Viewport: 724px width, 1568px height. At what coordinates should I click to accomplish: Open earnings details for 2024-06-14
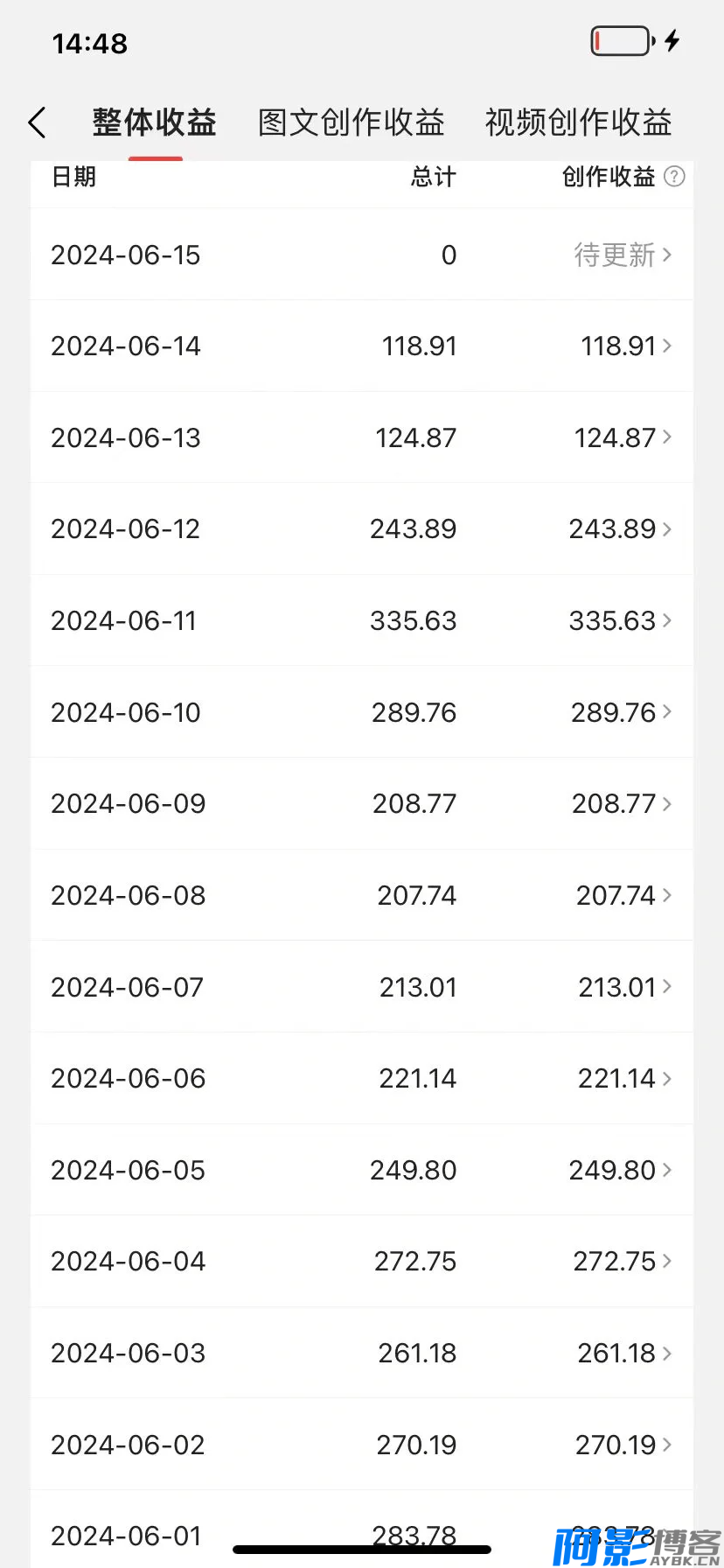362,346
